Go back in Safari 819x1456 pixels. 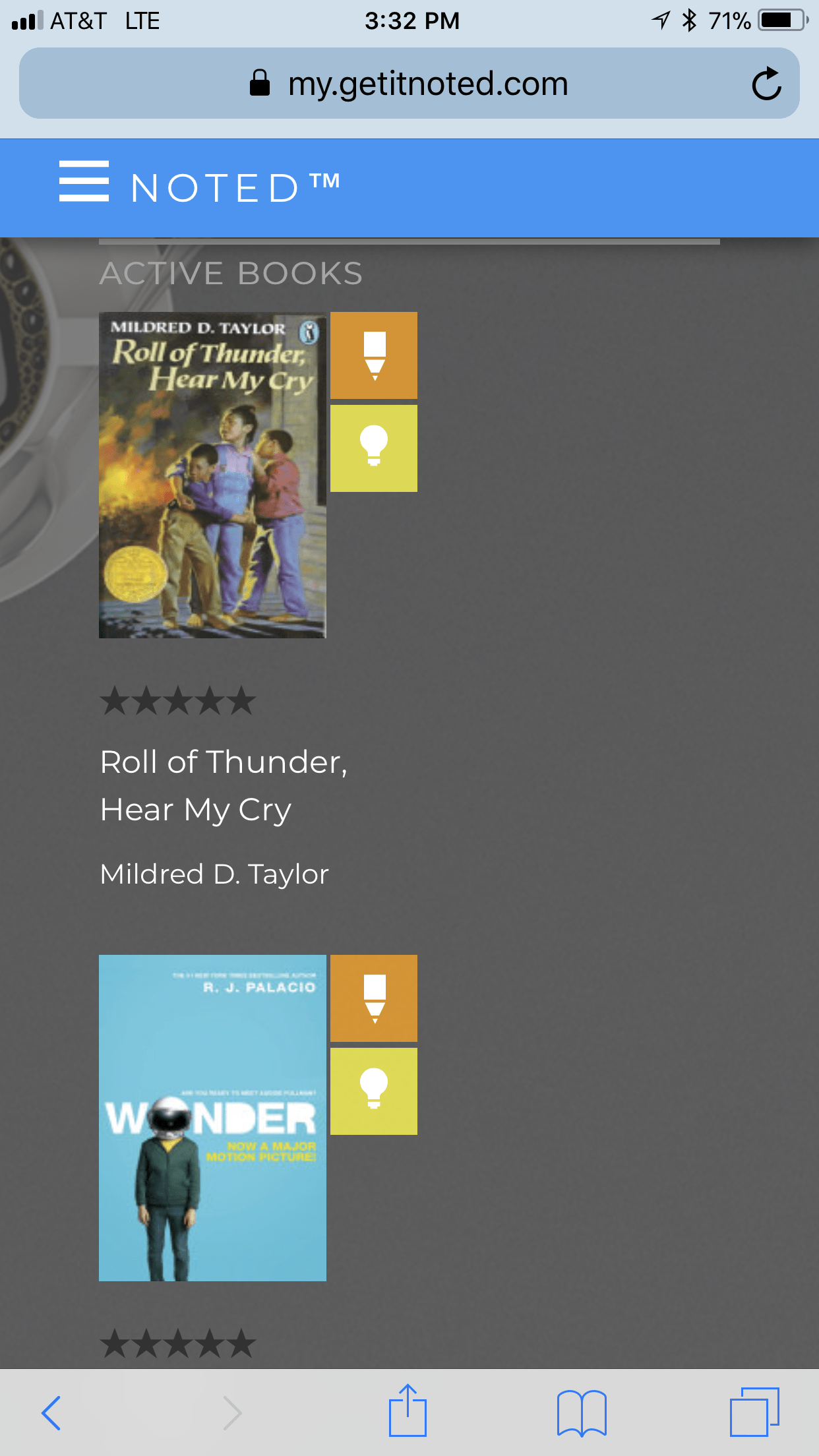click(x=51, y=1412)
